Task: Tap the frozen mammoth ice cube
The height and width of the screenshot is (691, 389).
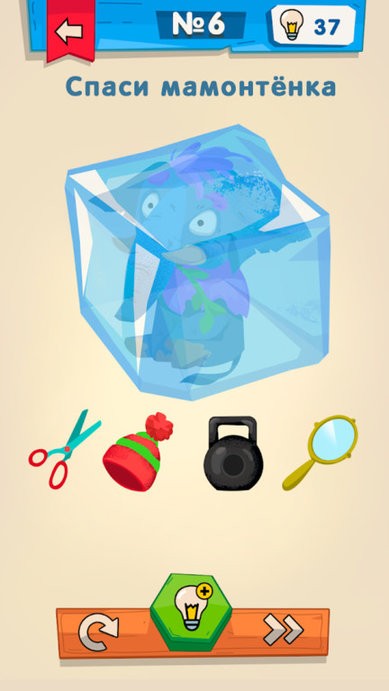Action: [x=197, y=262]
